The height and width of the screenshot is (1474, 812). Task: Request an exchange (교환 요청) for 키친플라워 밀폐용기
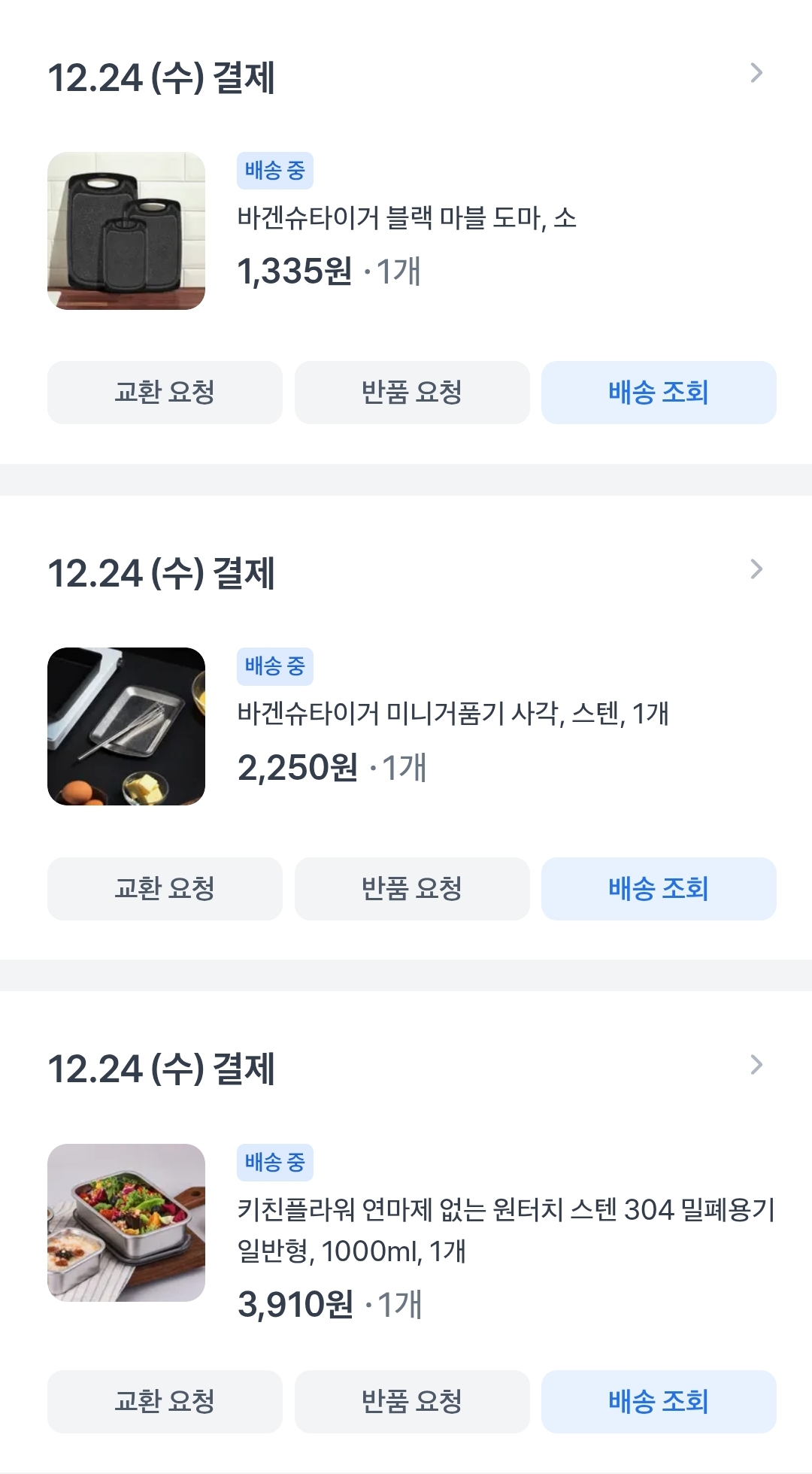pyautogui.click(x=165, y=1402)
